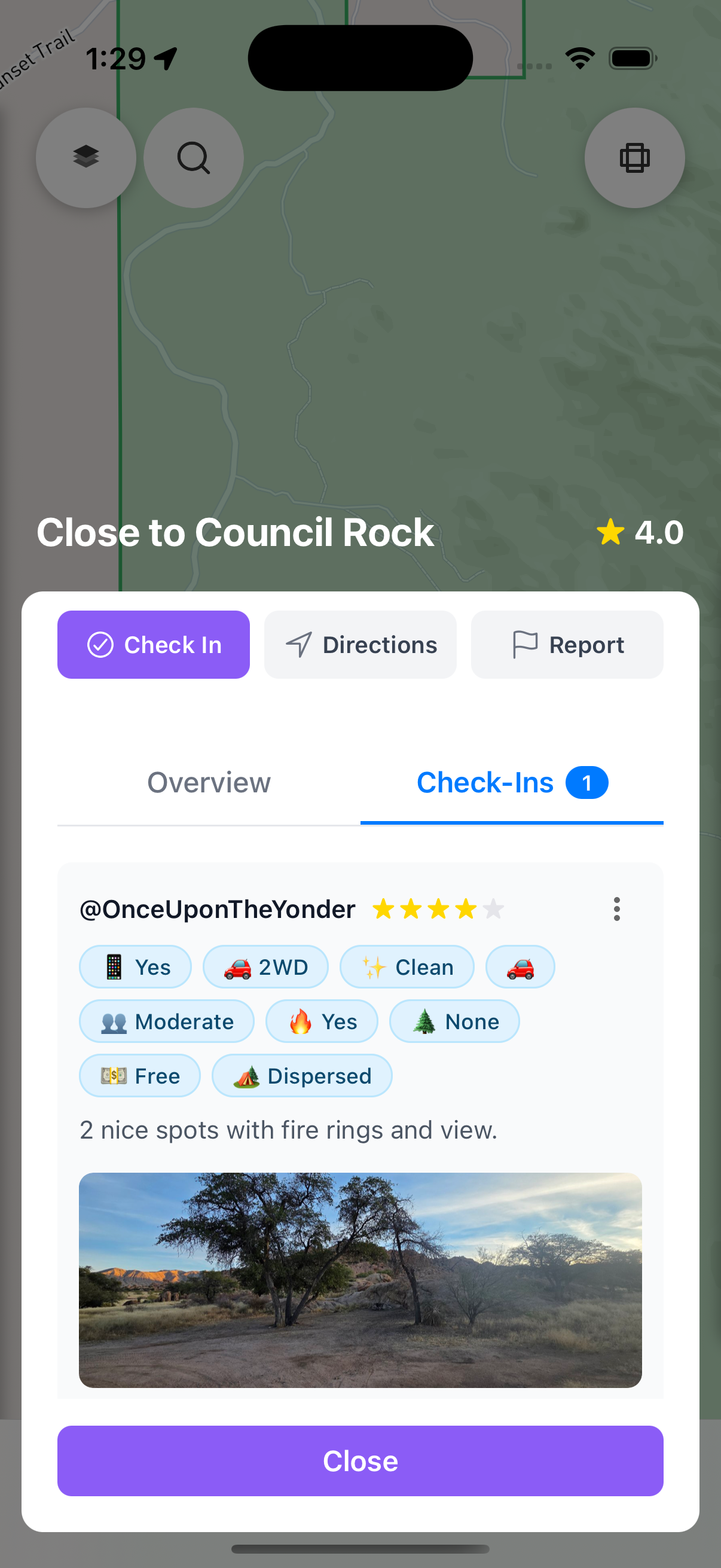Open the map search icon
This screenshot has height=1568, width=721.
[x=194, y=158]
